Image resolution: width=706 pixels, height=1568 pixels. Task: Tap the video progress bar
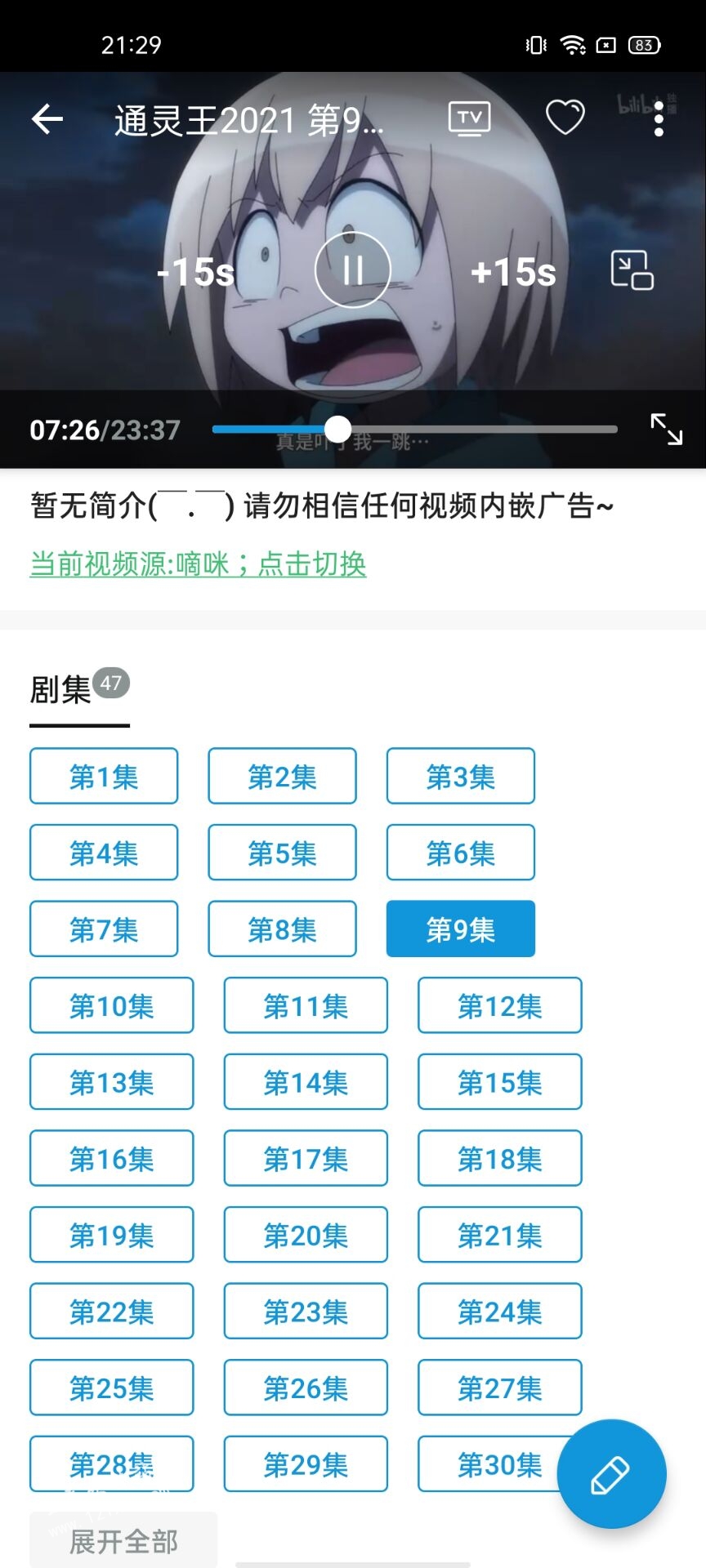[x=415, y=429]
